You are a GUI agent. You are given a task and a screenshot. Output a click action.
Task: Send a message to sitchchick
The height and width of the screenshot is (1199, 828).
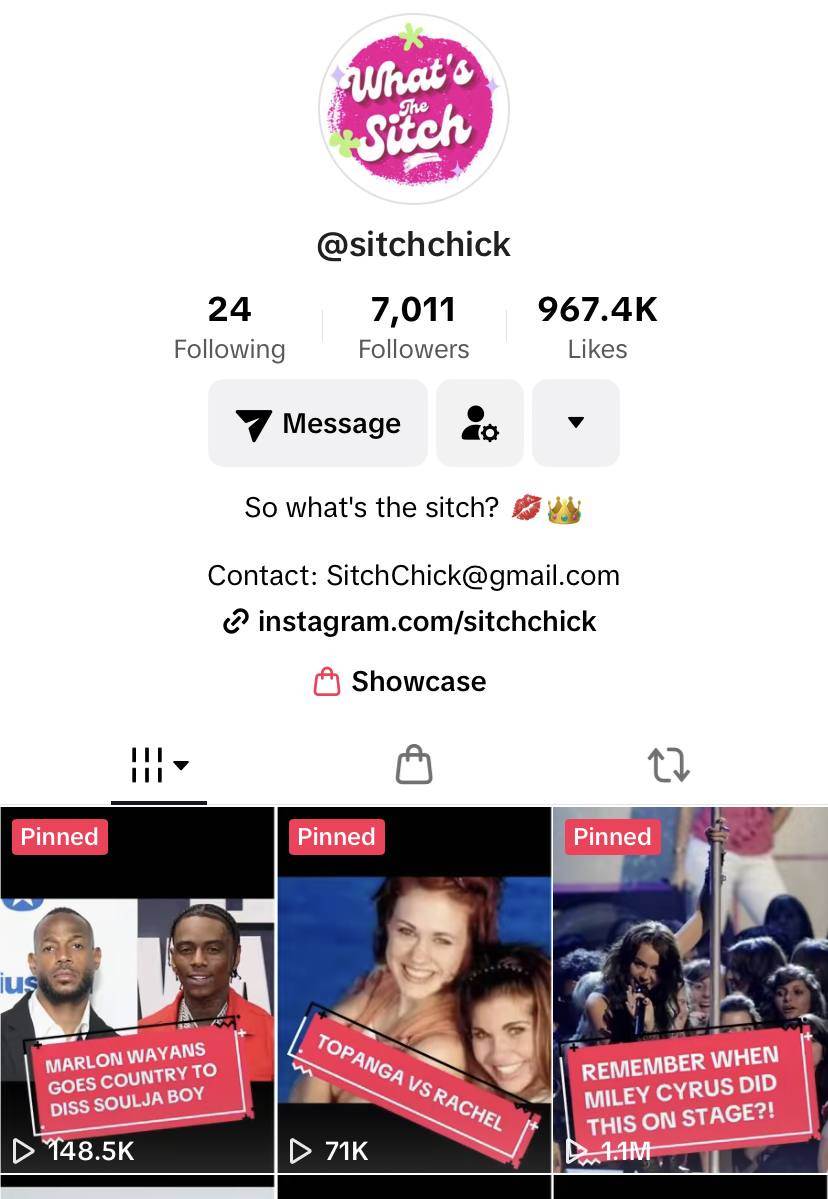[x=318, y=424]
